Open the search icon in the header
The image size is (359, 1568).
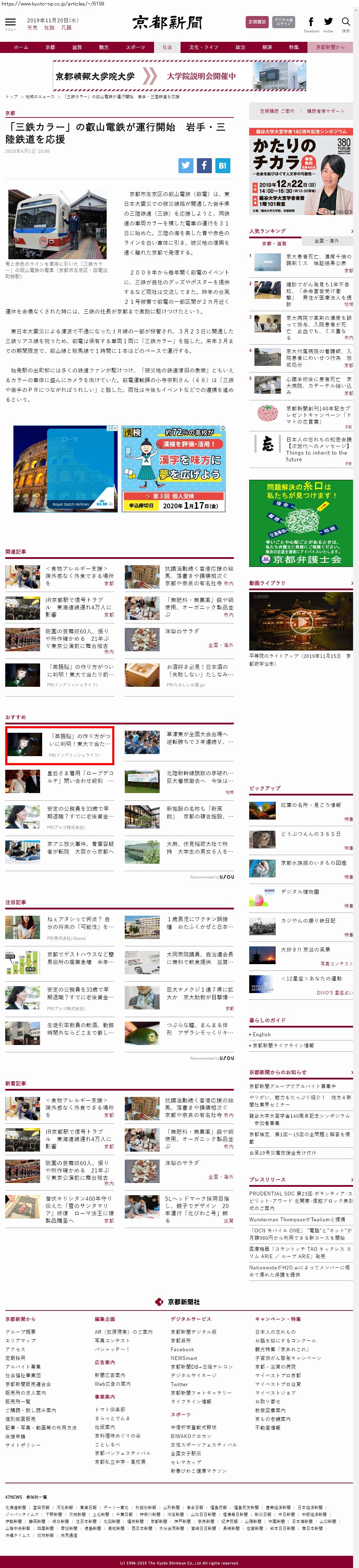pos(346,23)
